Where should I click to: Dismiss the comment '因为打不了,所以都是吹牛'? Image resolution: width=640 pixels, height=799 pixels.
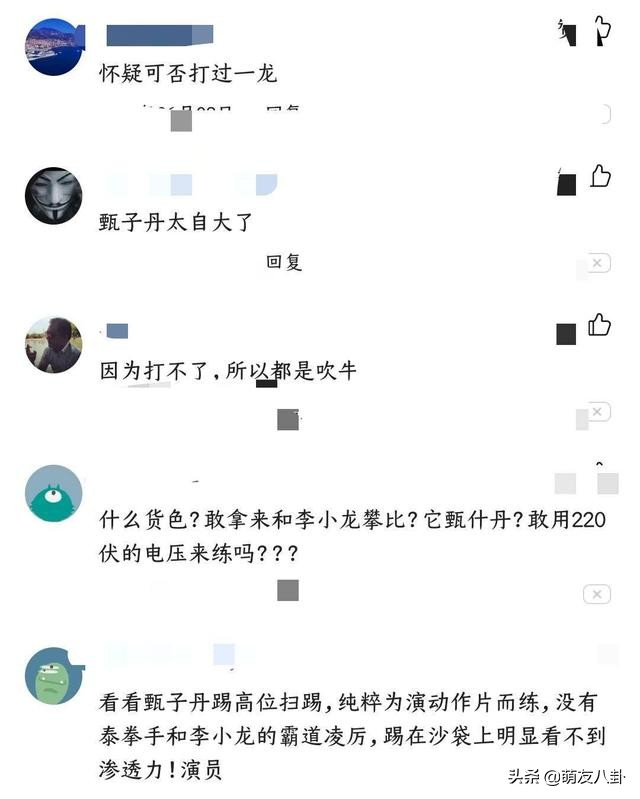(597, 411)
